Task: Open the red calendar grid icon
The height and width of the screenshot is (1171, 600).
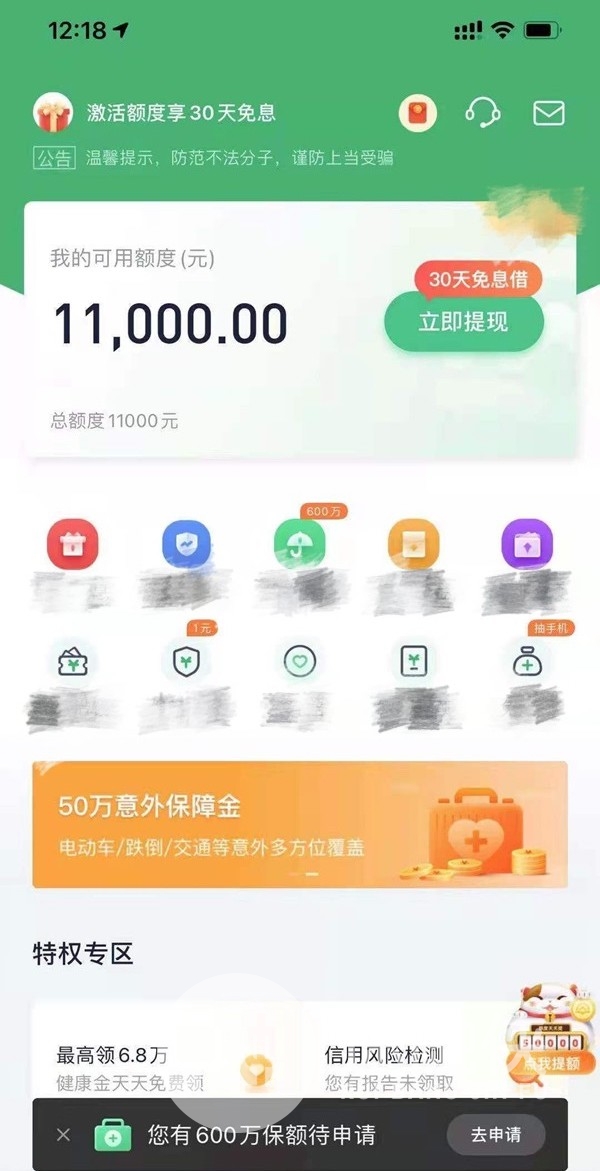Action: pyautogui.click(x=72, y=546)
